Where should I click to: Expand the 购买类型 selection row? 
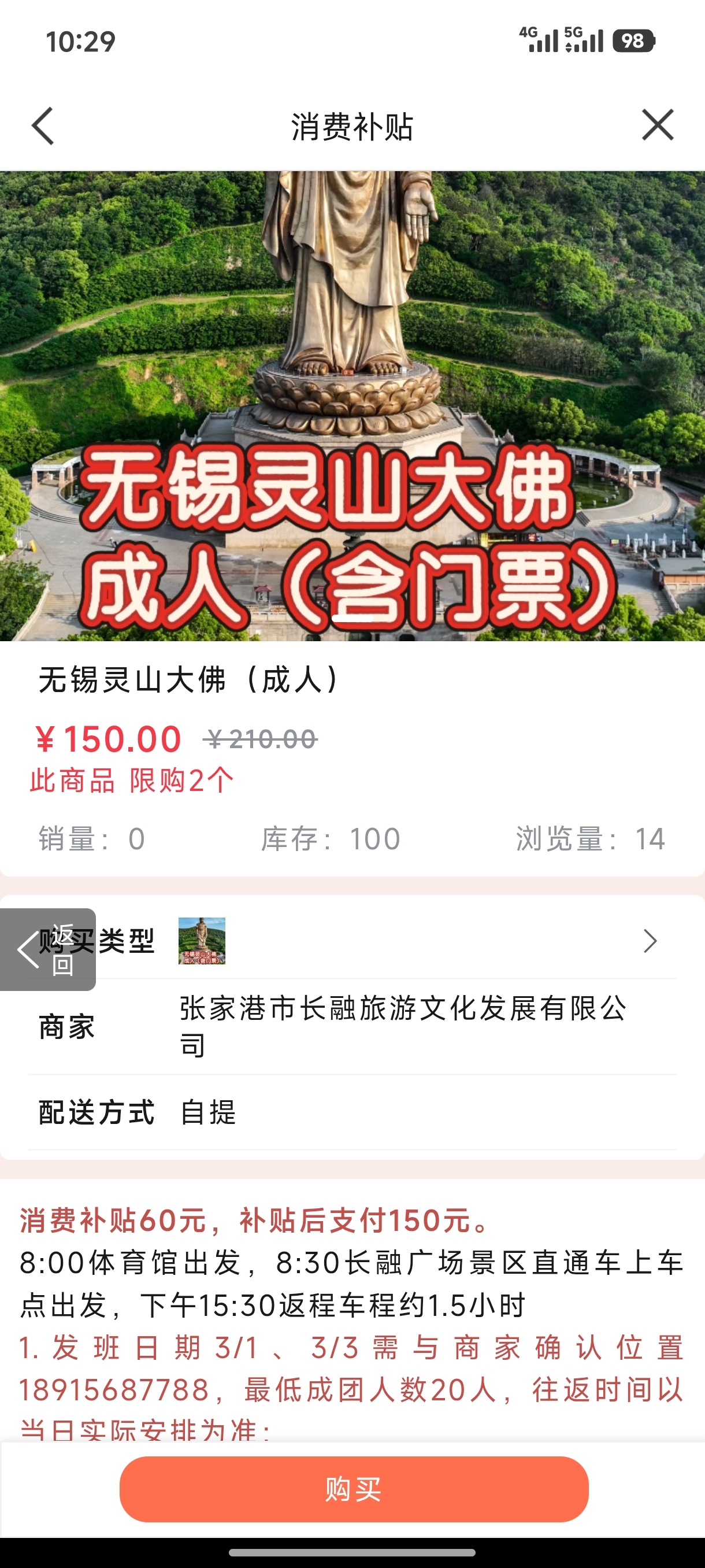(650, 941)
